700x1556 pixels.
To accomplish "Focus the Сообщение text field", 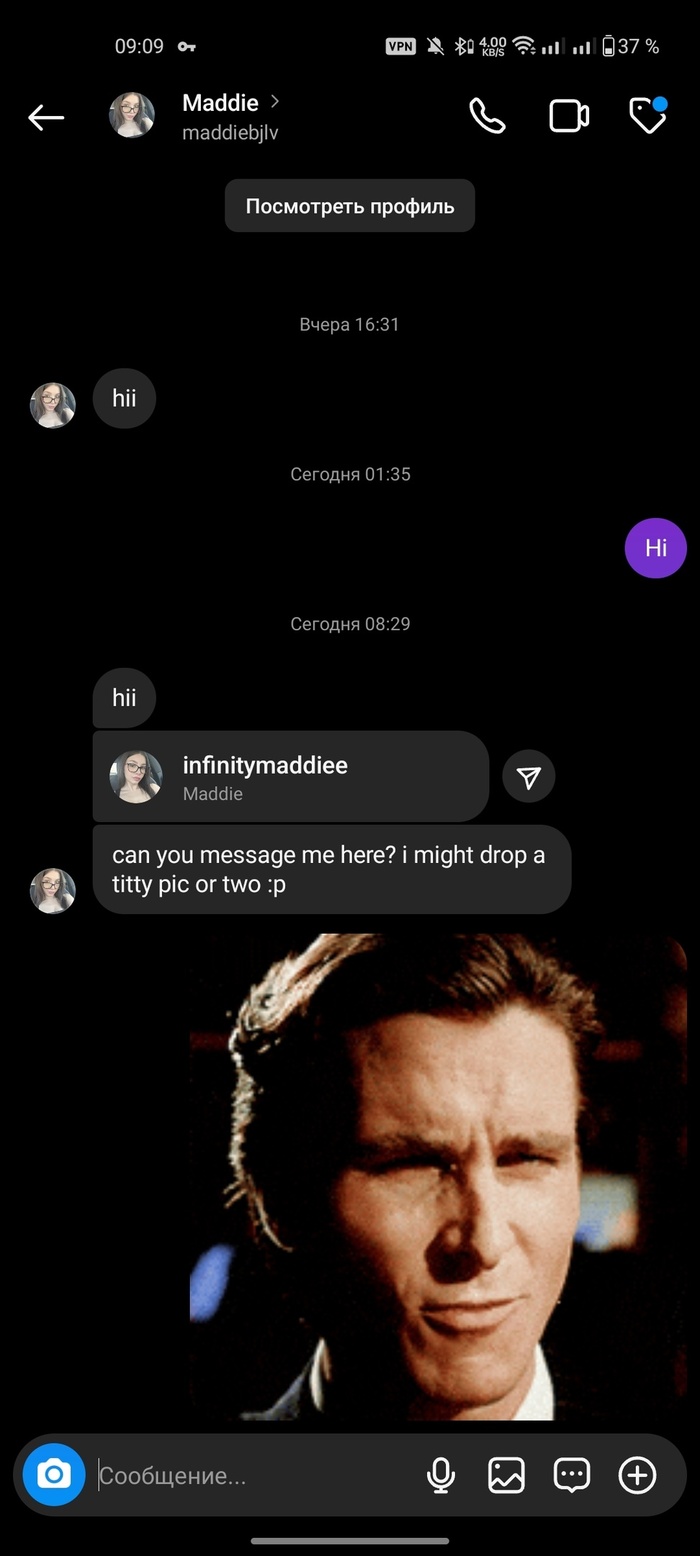I will 250,1476.
